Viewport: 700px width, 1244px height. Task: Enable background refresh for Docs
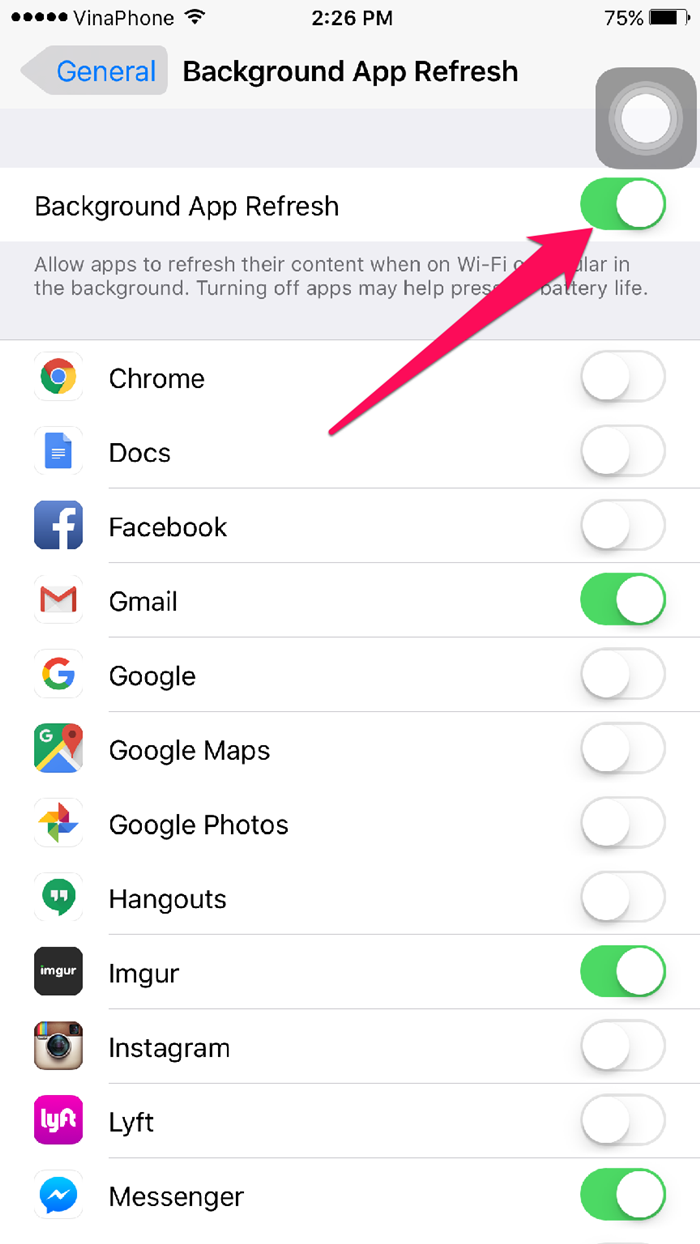[623, 452]
